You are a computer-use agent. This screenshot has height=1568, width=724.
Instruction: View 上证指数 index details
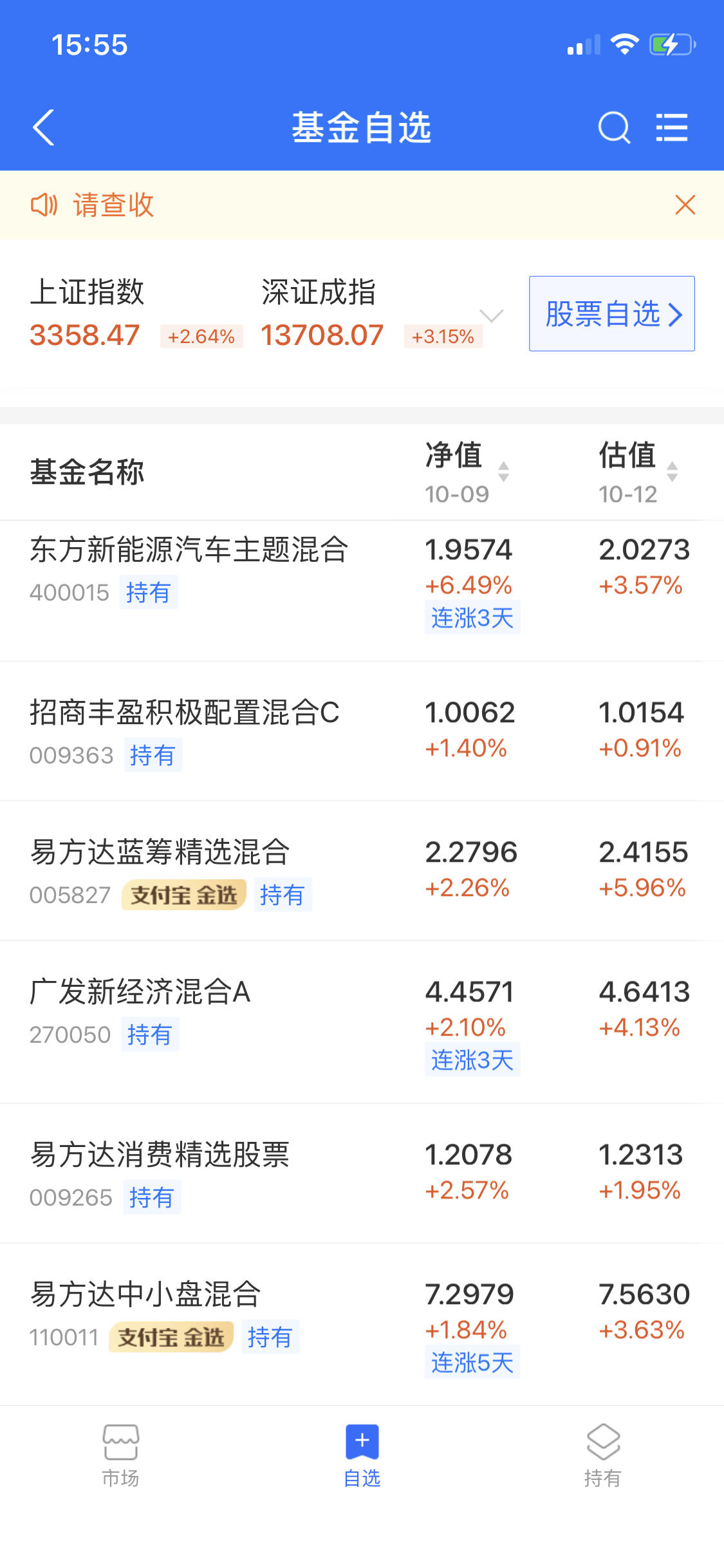136,313
